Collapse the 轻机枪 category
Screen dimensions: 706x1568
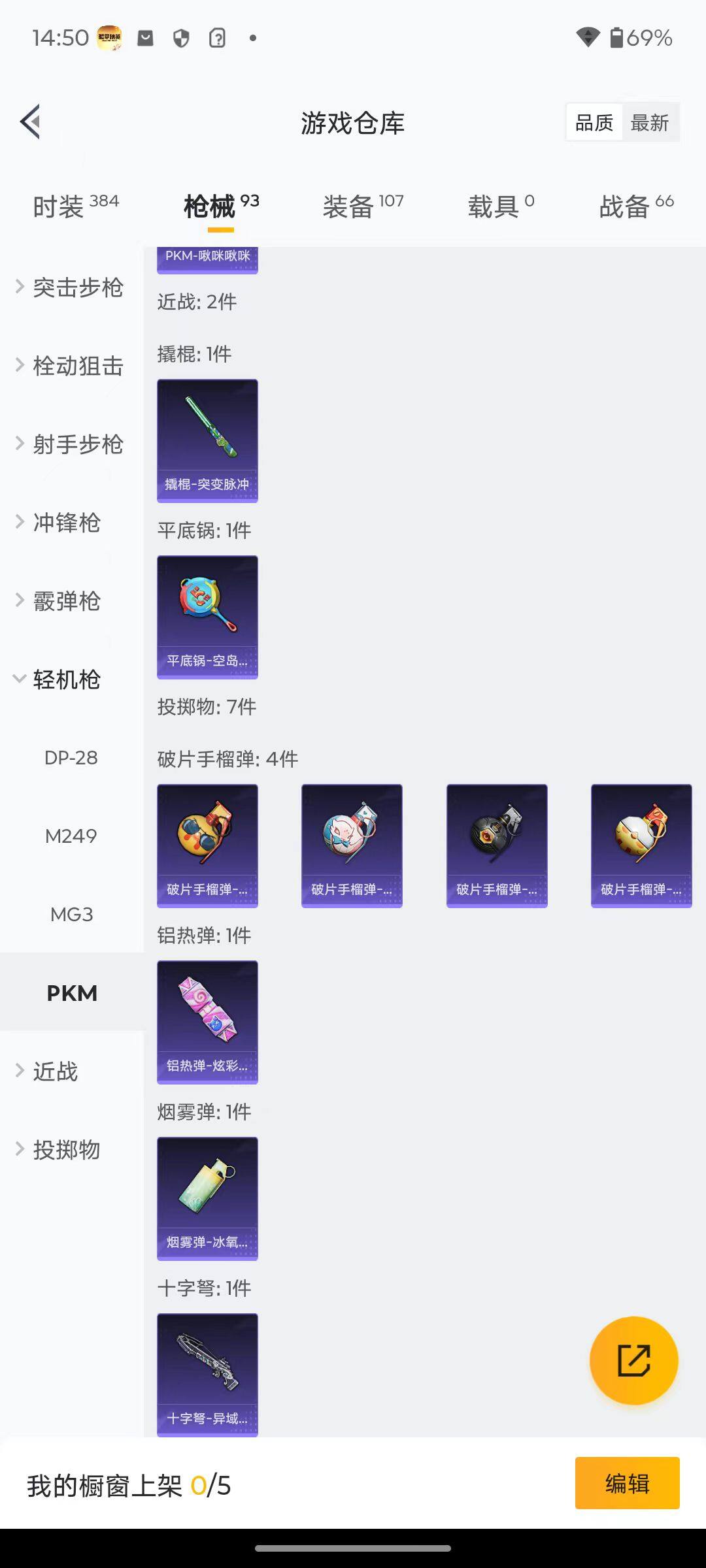tap(65, 679)
